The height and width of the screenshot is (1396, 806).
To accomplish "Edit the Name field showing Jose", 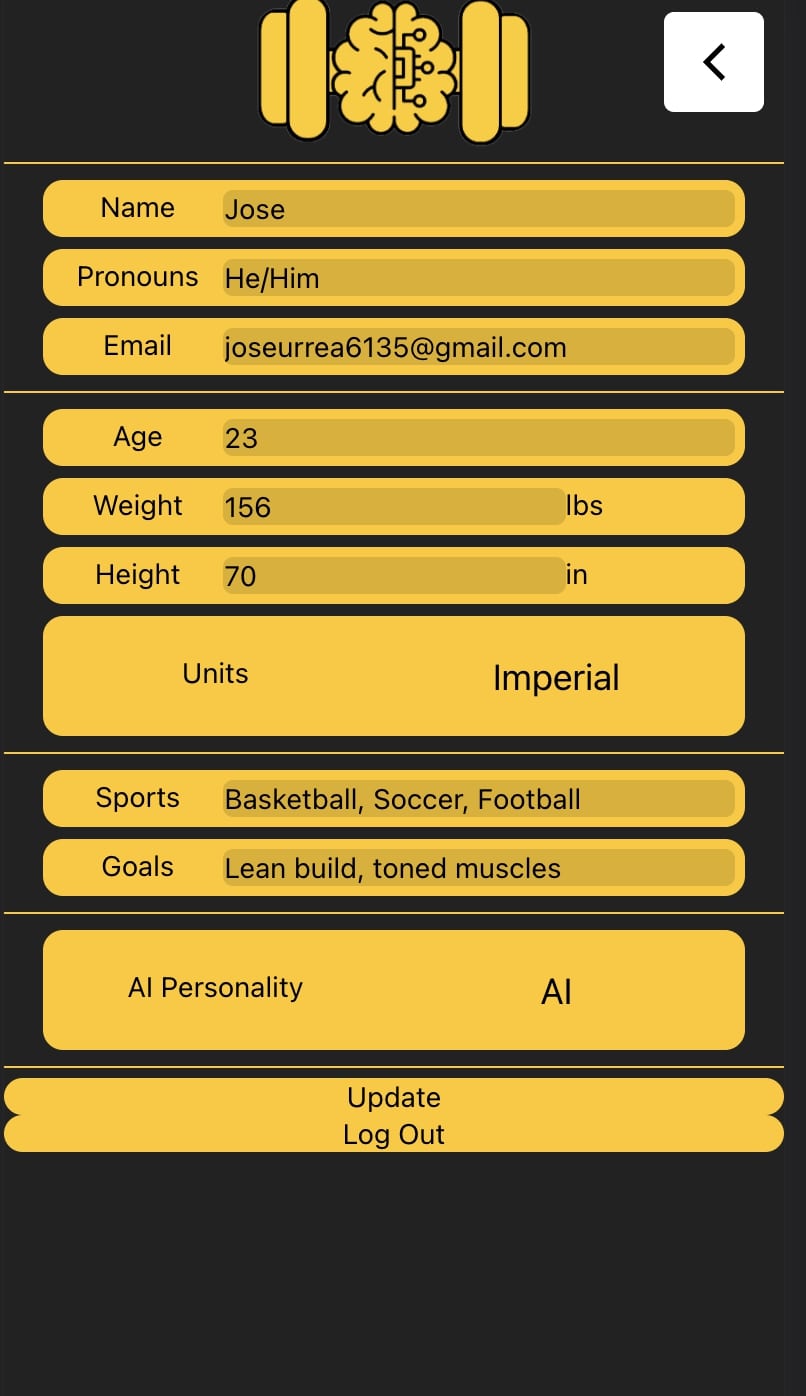I will (478, 209).
